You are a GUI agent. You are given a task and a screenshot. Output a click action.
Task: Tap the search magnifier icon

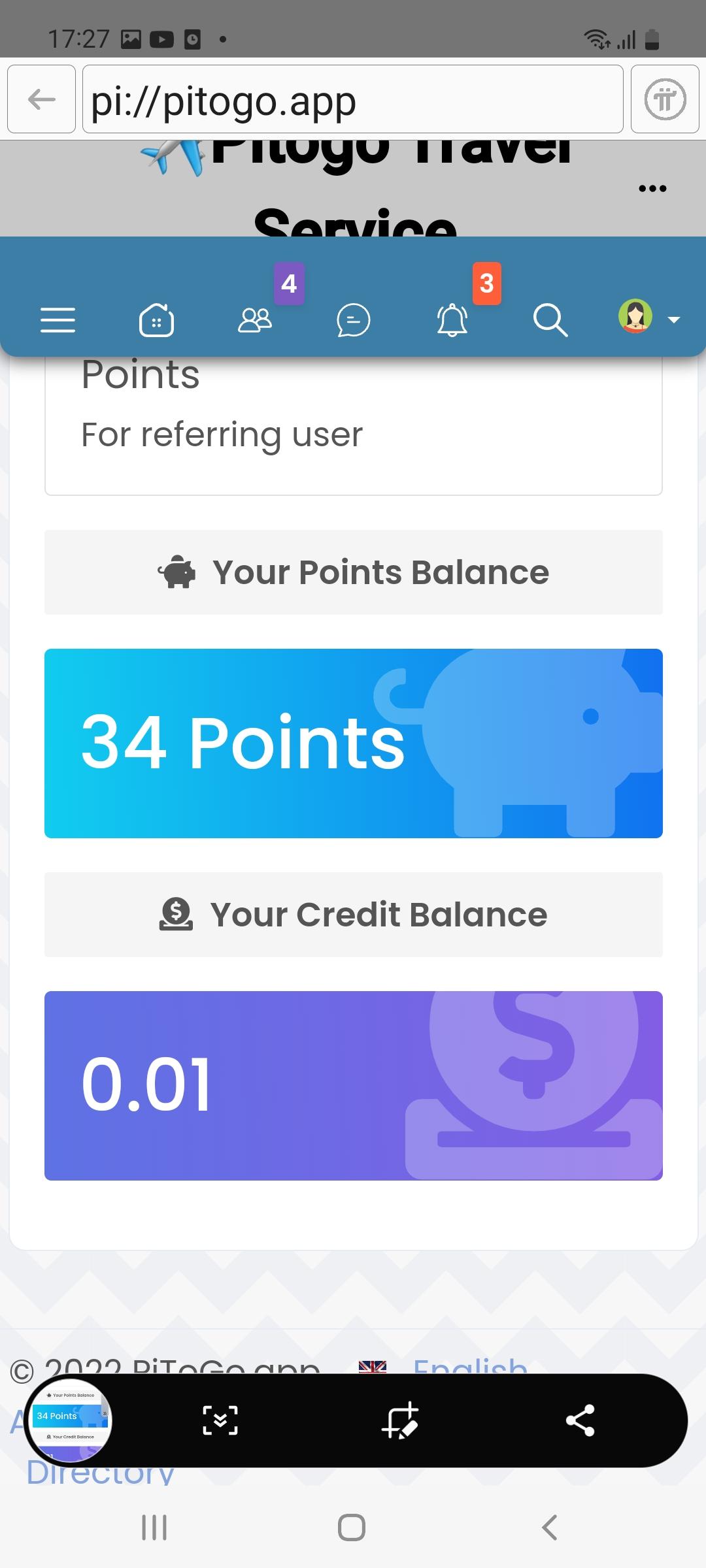(550, 320)
